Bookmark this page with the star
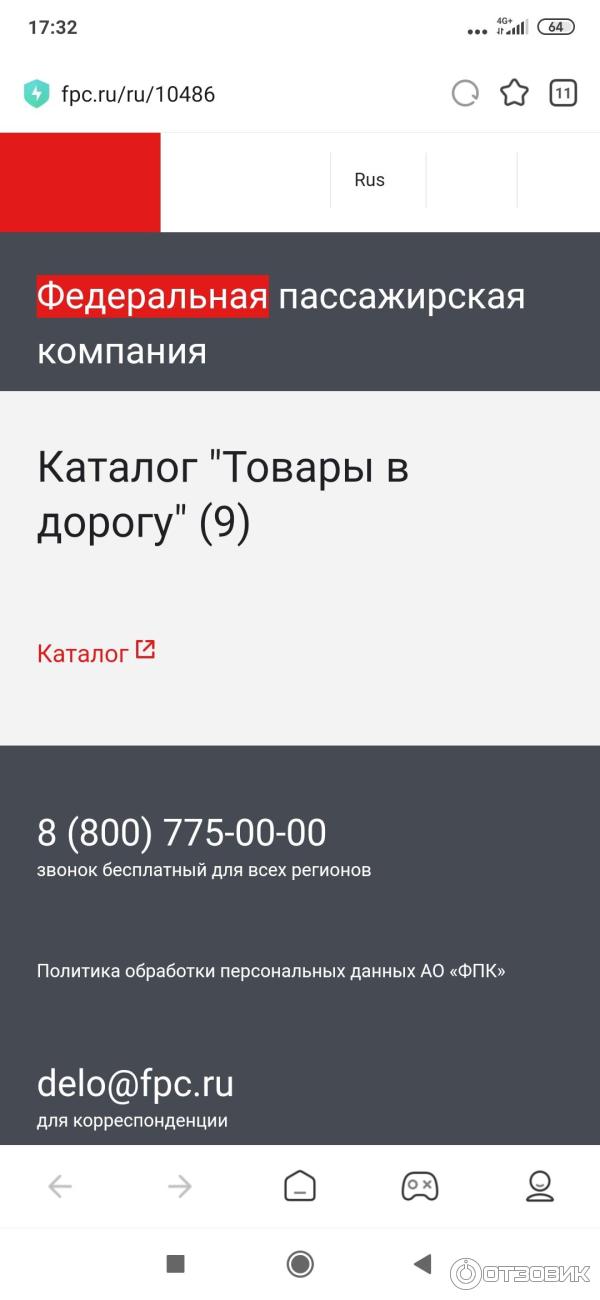This screenshot has height=1300, width=600. click(x=514, y=94)
